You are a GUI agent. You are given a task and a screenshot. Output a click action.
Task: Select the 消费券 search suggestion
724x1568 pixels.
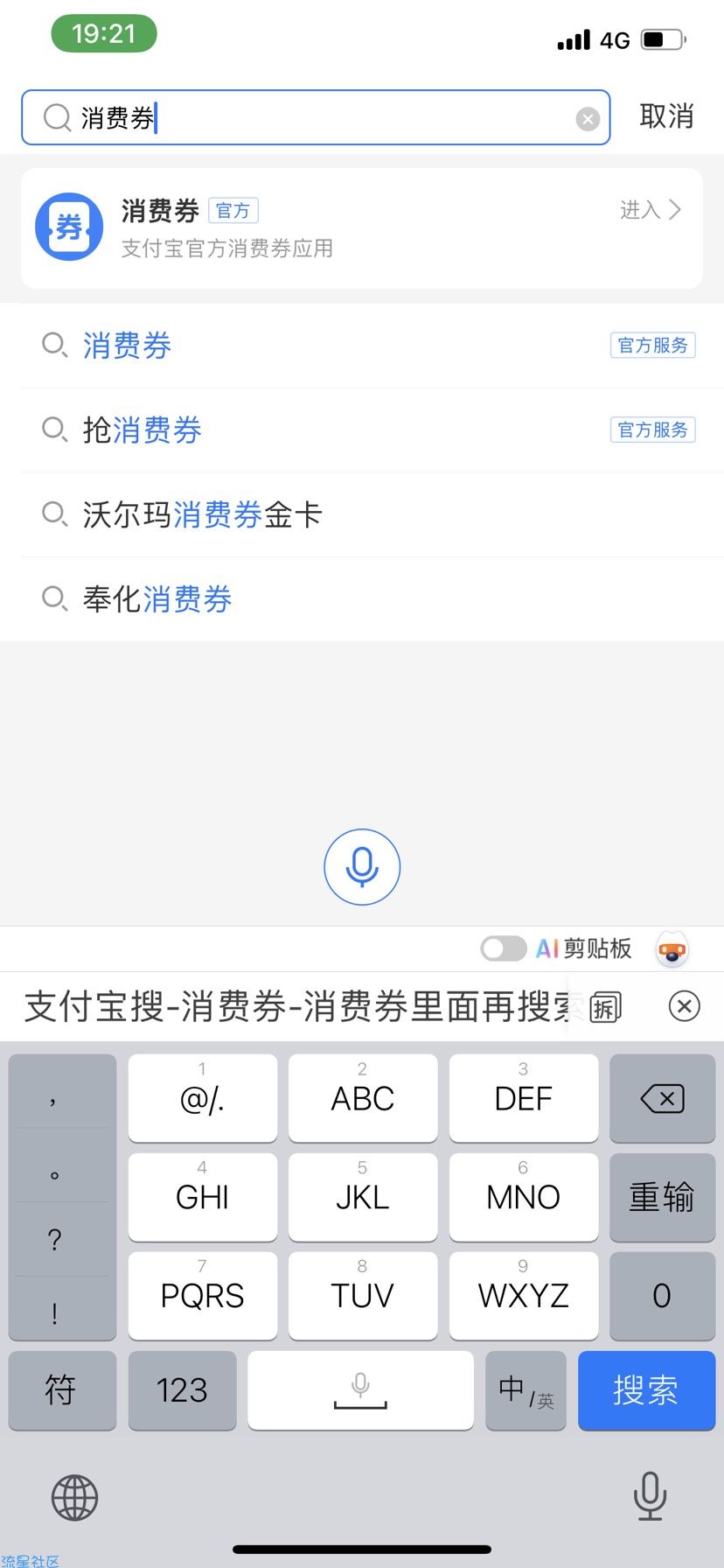click(x=362, y=346)
